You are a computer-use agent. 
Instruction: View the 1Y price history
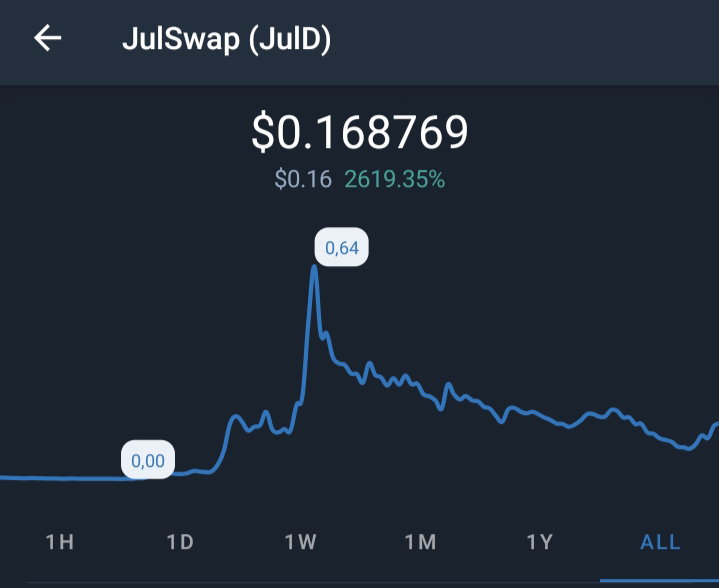pos(540,542)
